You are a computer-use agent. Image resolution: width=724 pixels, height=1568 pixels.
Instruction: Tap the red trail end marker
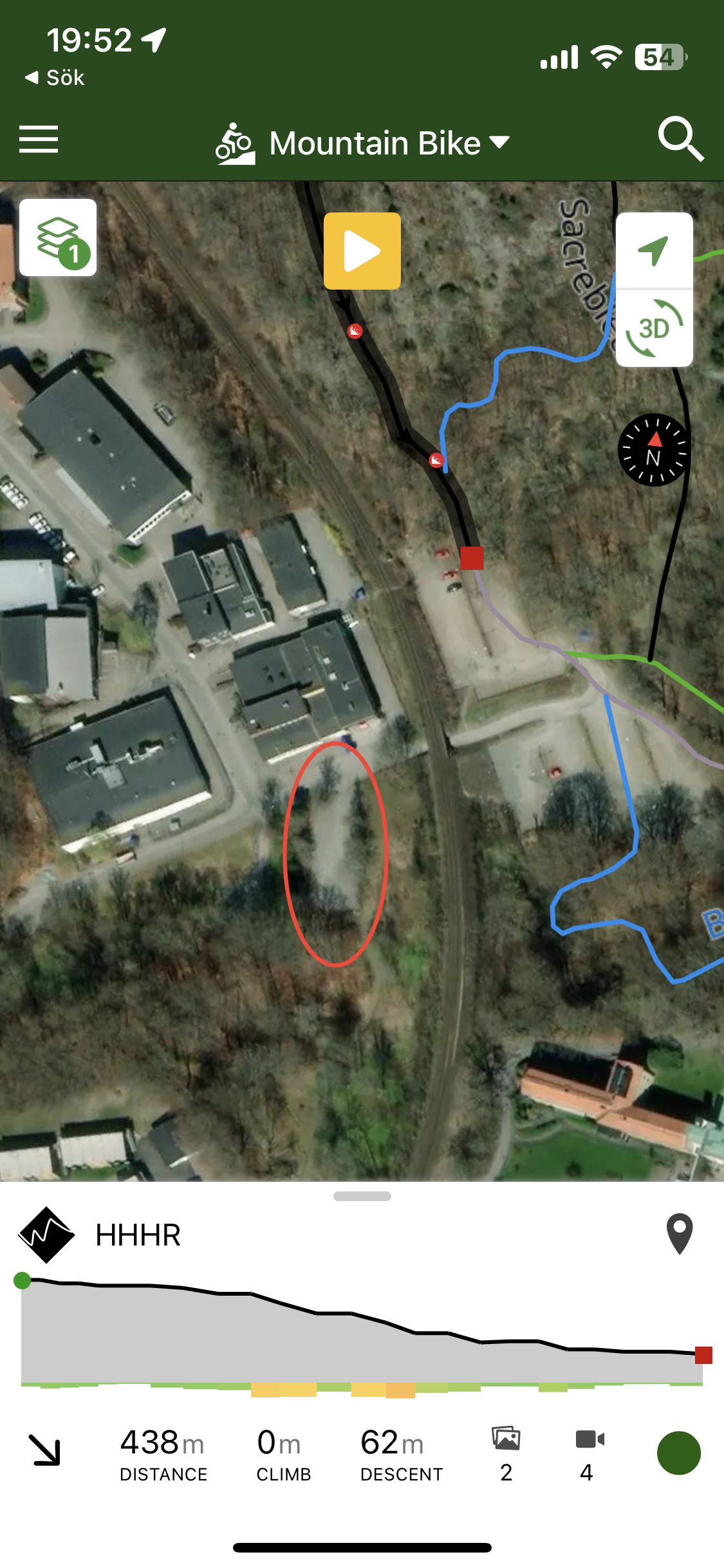[x=472, y=558]
